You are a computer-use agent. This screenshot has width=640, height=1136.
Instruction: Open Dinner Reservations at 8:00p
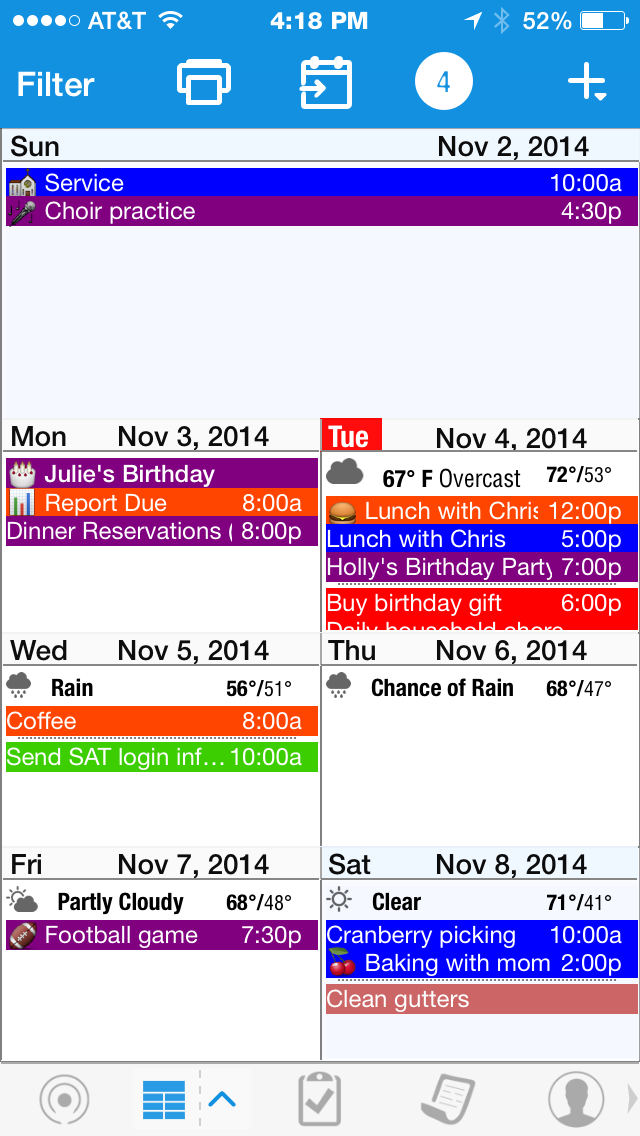pos(162,531)
